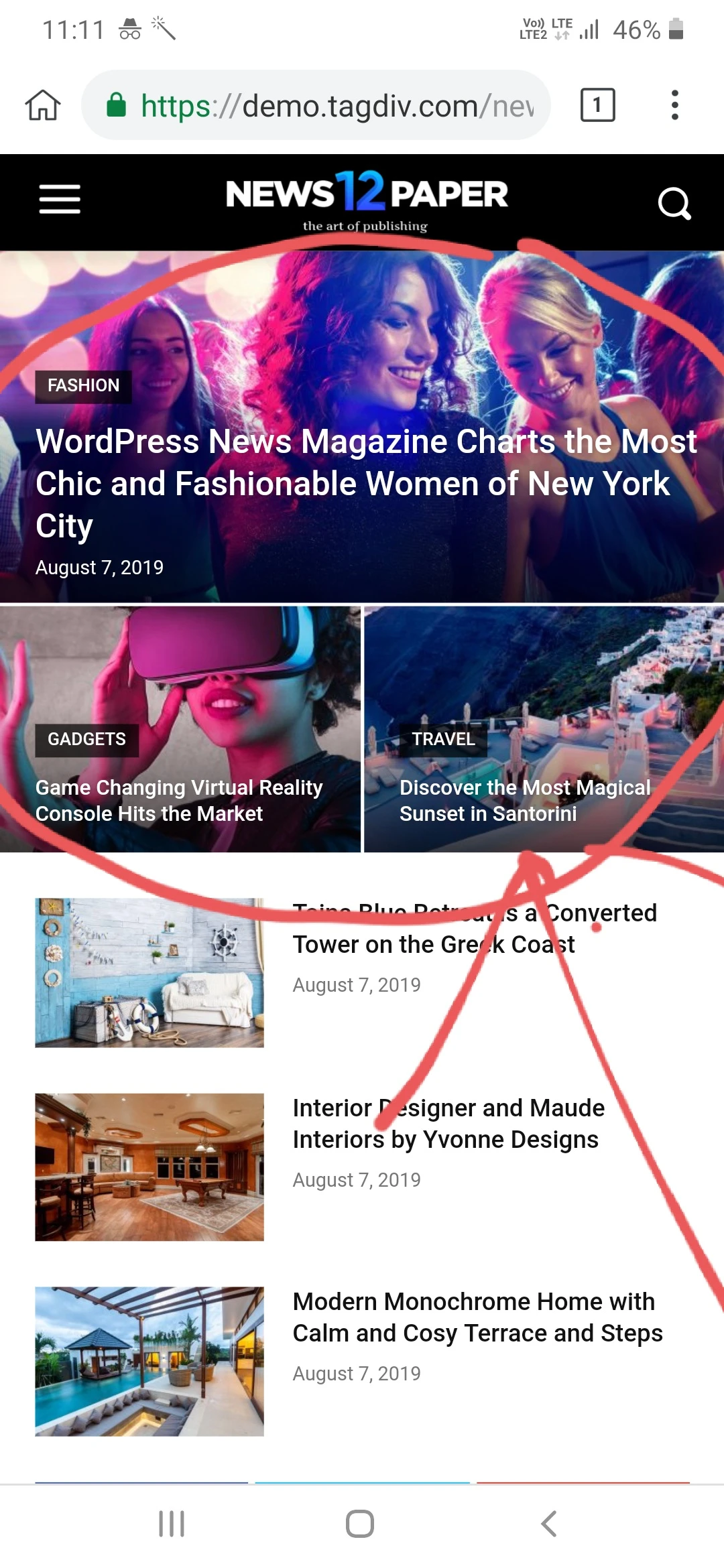The image size is (724, 1568).
Task: Read the WordPress News Magazine fashion article
Action: [x=366, y=483]
